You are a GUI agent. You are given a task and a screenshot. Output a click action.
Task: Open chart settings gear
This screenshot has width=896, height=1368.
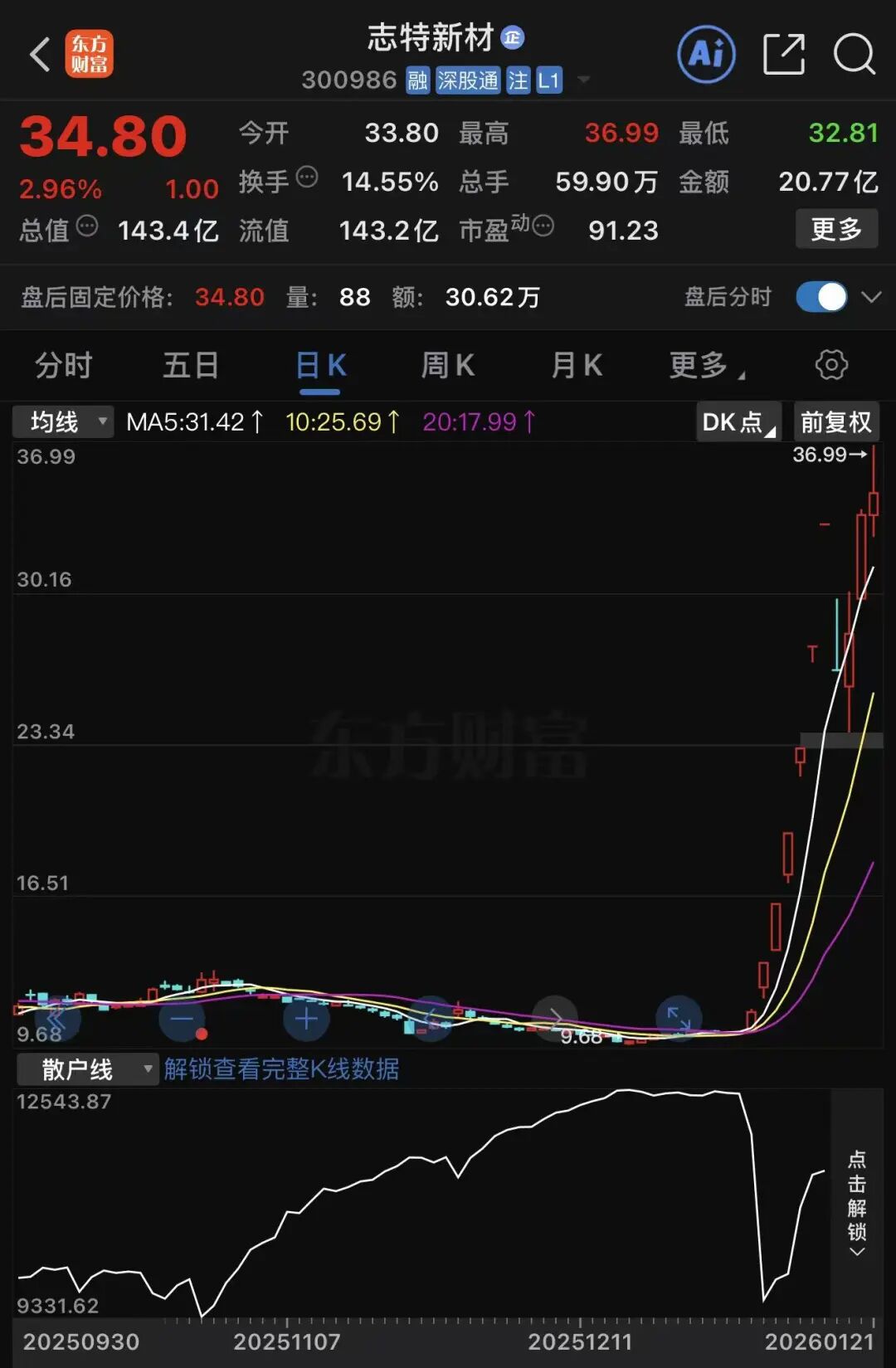click(831, 365)
